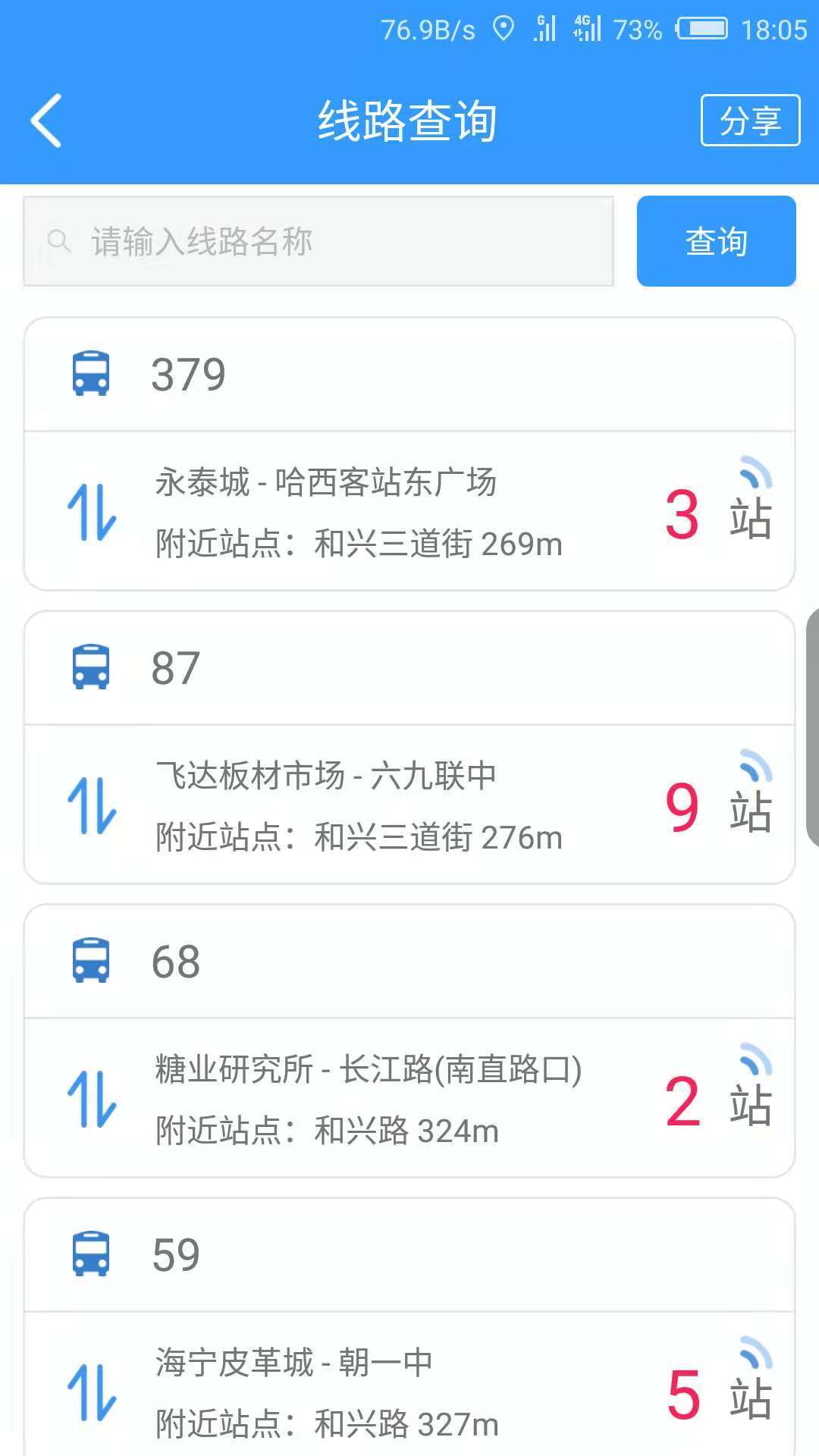Select the magnifier icon in the search bar

click(59, 242)
